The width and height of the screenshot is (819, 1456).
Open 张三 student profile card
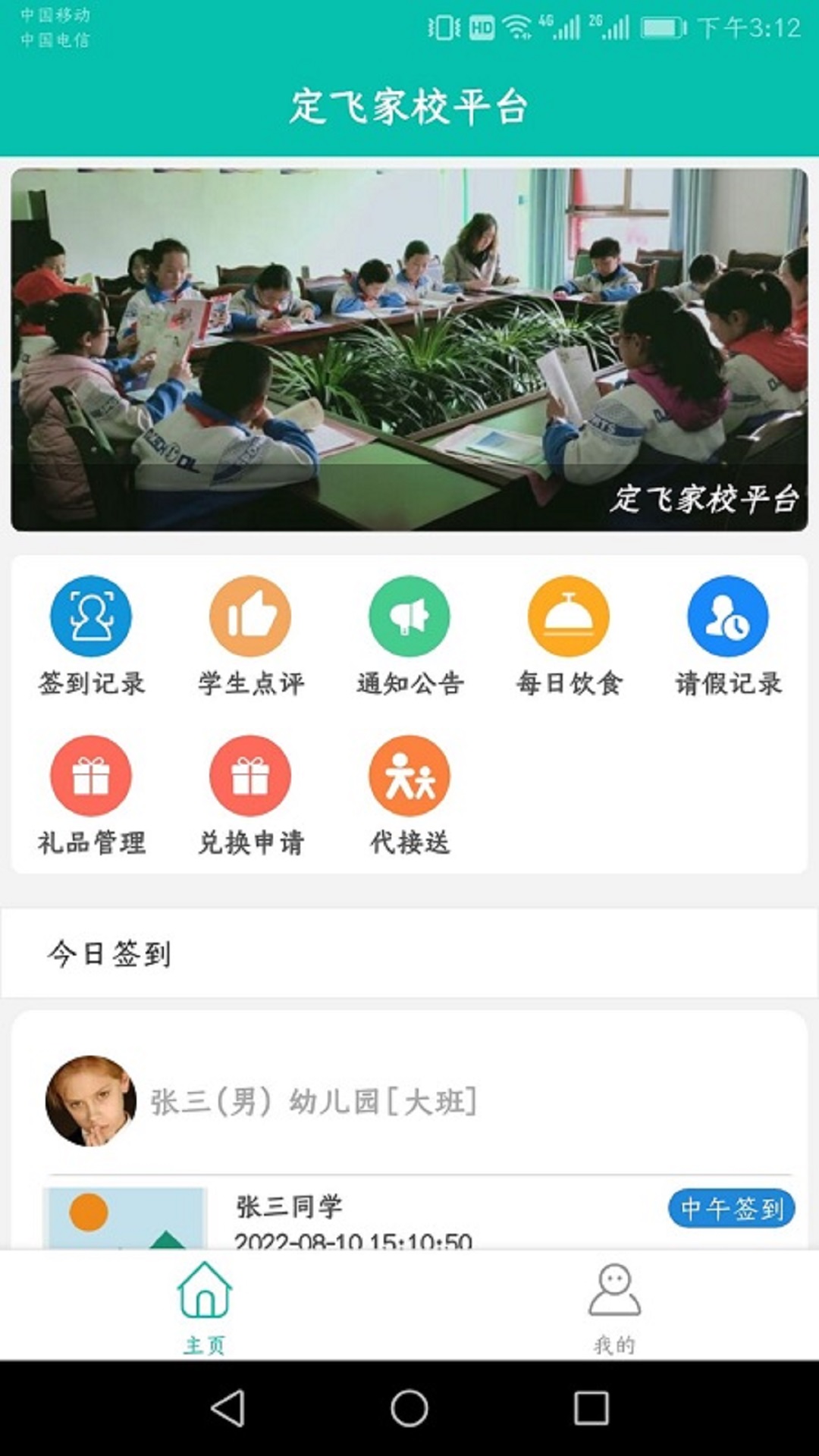pyautogui.click(x=314, y=1101)
